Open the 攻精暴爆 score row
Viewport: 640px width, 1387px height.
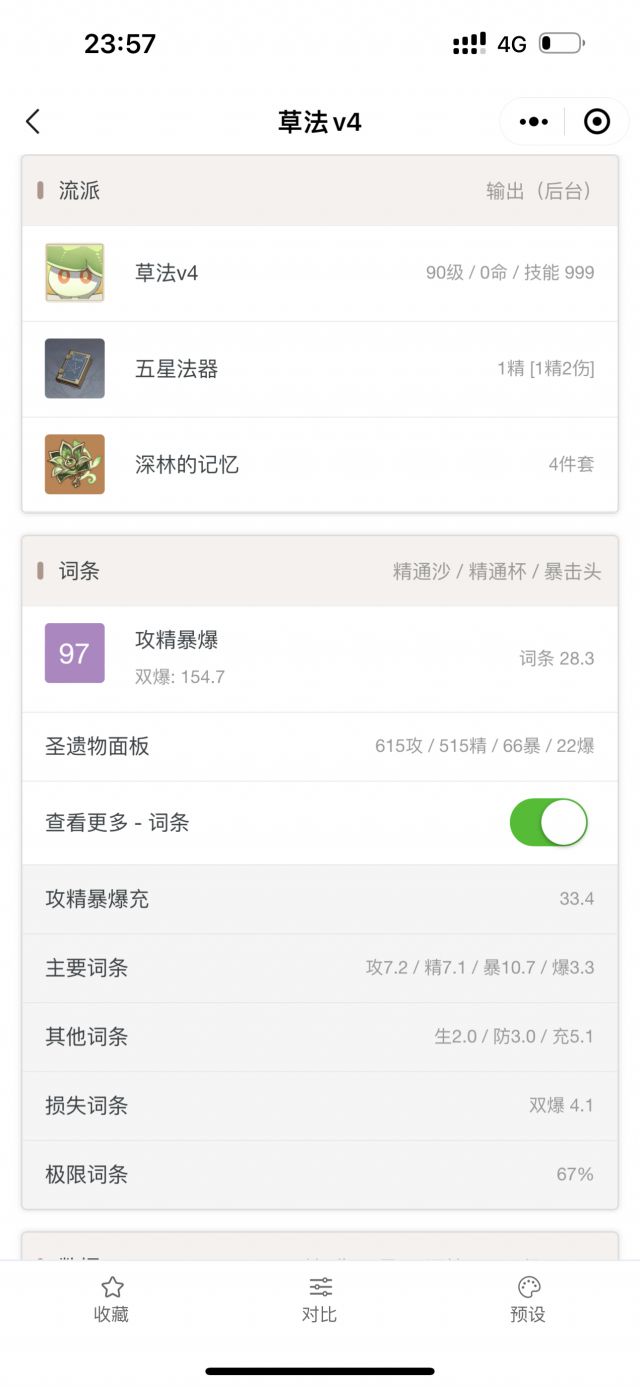pyautogui.click(x=320, y=657)
